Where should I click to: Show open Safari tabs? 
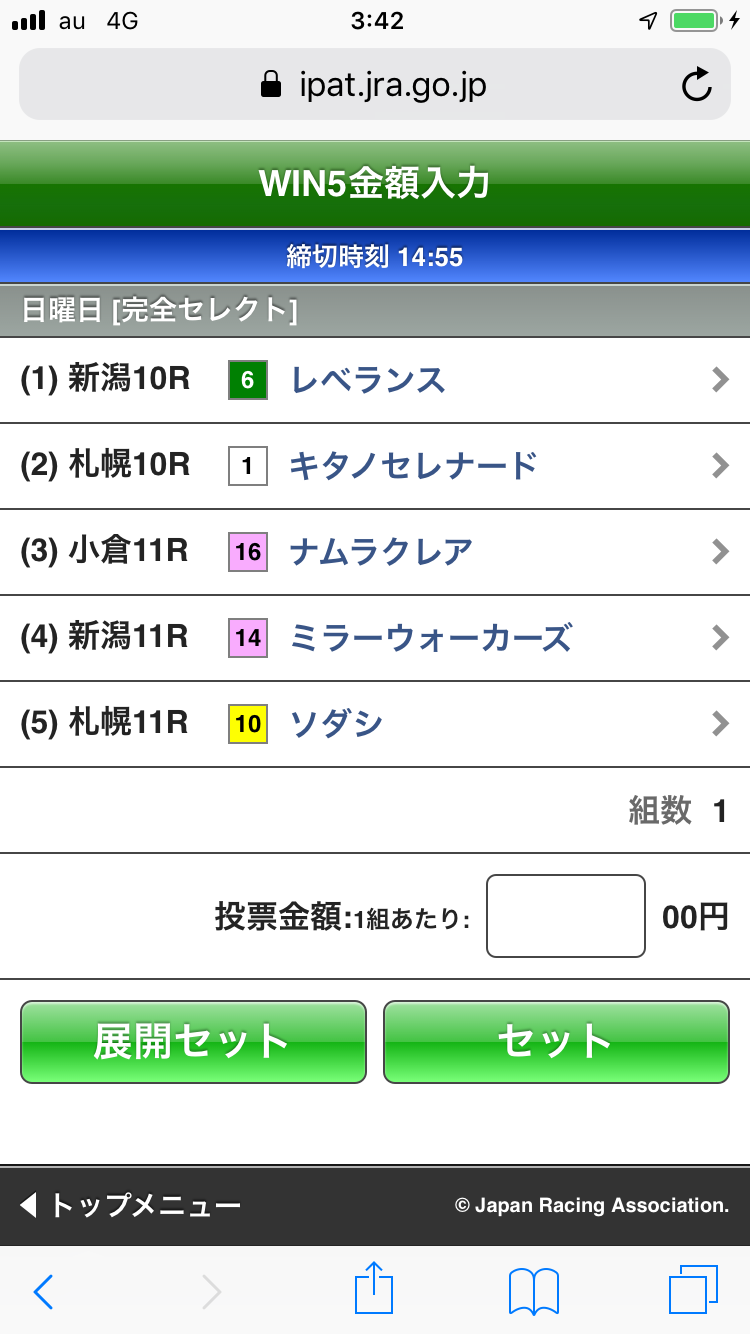pyautogui.click(x=692, y=1290)
